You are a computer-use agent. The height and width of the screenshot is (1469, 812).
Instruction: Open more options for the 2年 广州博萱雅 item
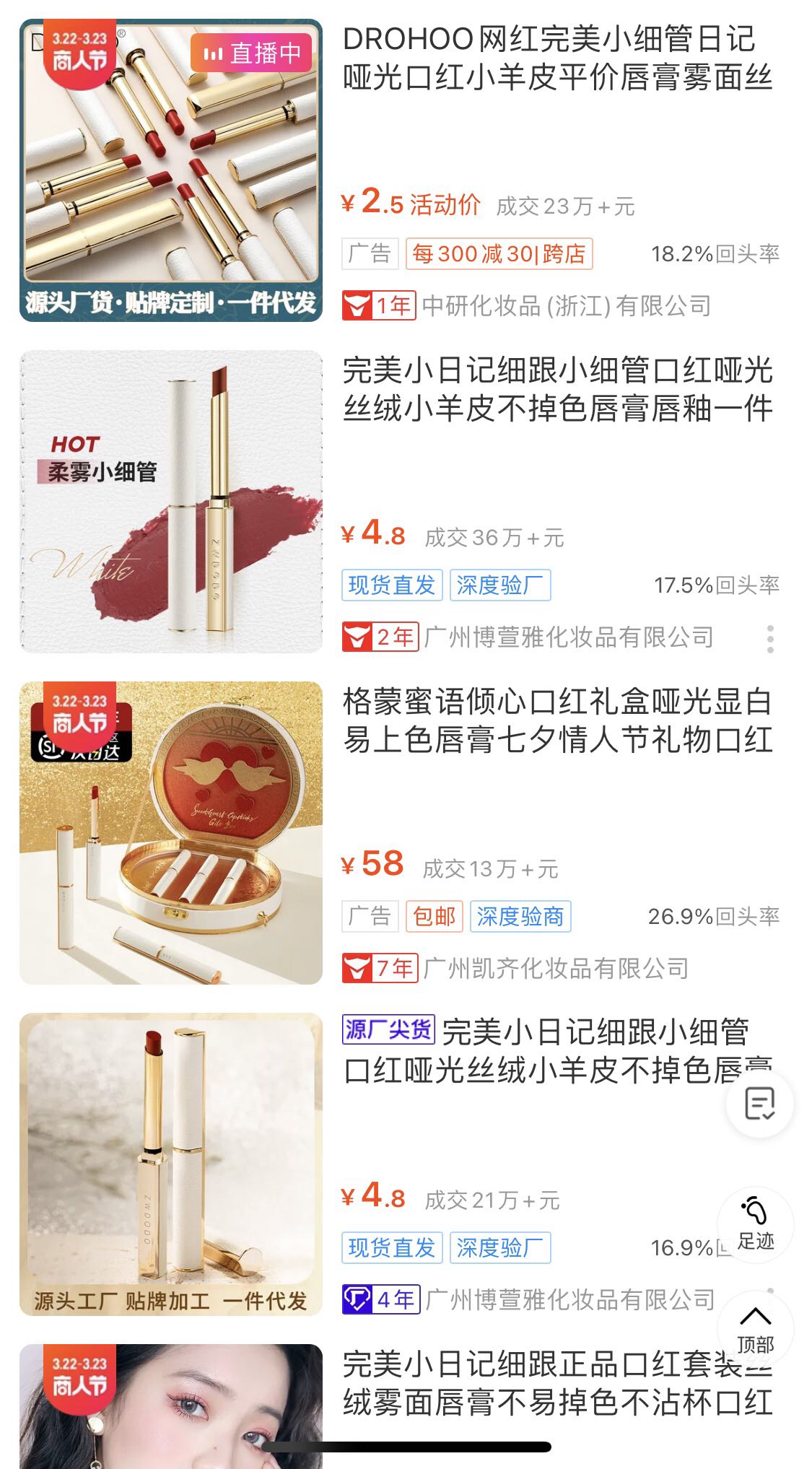pos(770,639)
